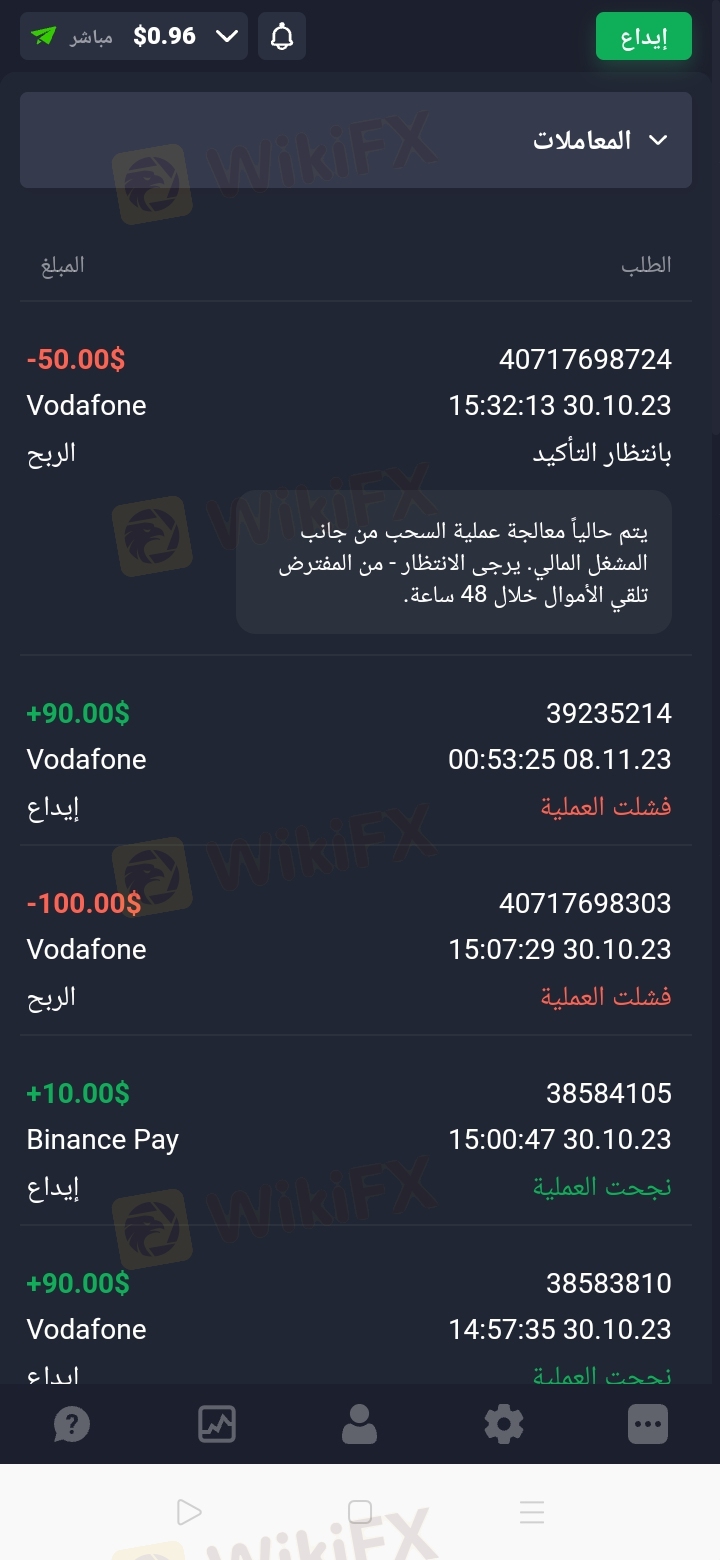Open the profile person tab
720x1560 pixels.
(x=359, y=1424)
